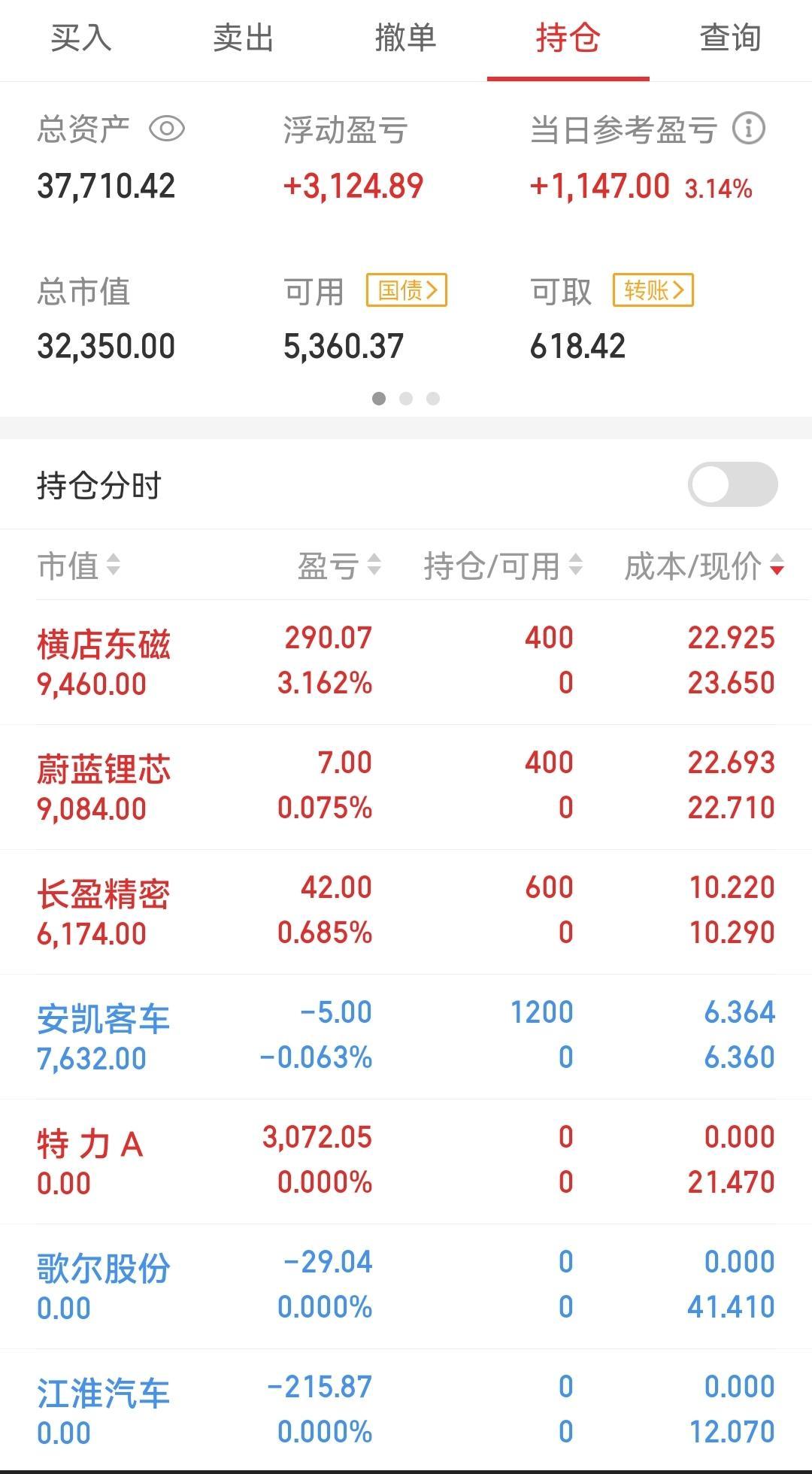Select the 持仓 tab
Screen dimensions: 812x1474
[x=568, y=38]
